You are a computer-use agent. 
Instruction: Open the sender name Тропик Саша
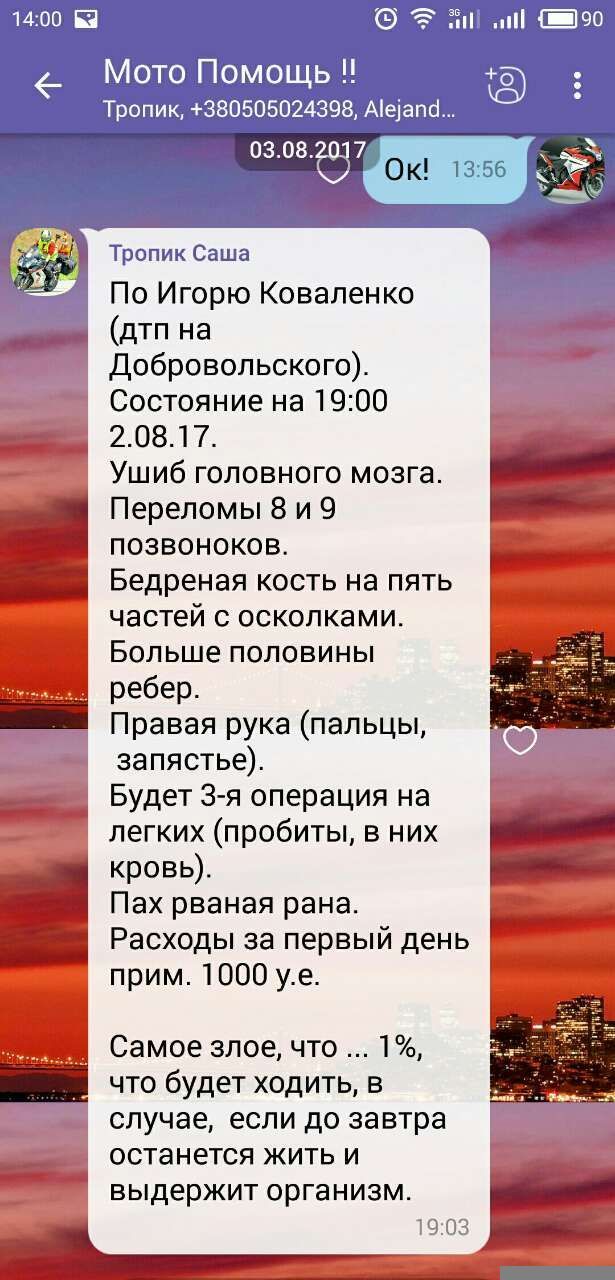(180, 253)
